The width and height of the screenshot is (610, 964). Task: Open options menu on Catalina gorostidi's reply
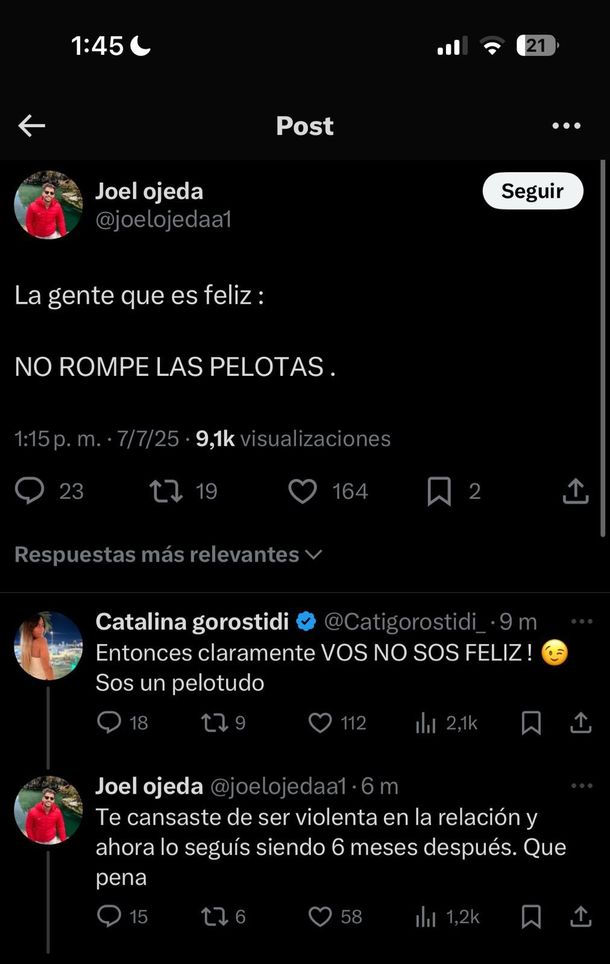tap(581, 621)
